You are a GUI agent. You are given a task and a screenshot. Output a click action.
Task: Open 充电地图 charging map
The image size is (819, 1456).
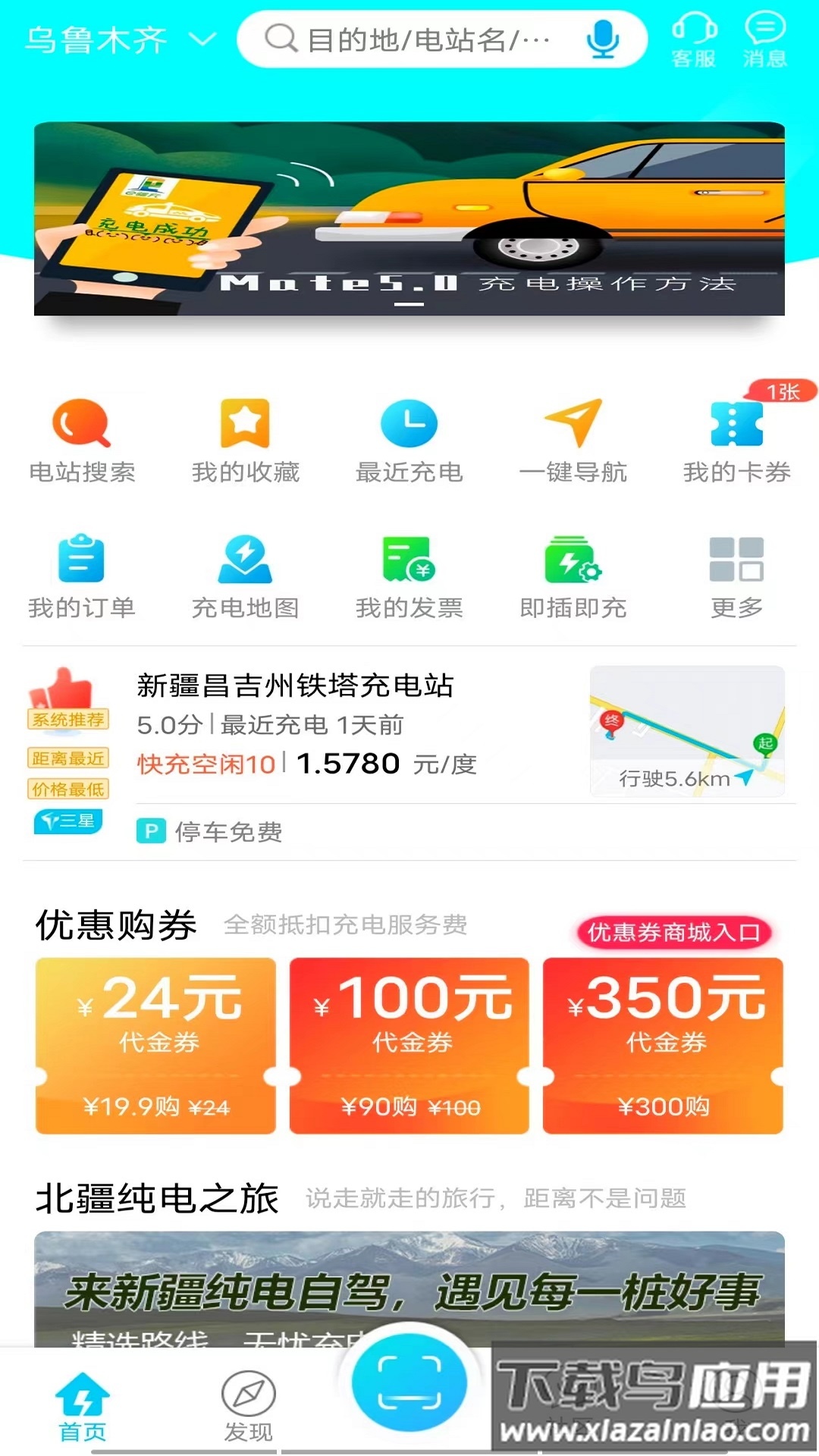[246, 575]
